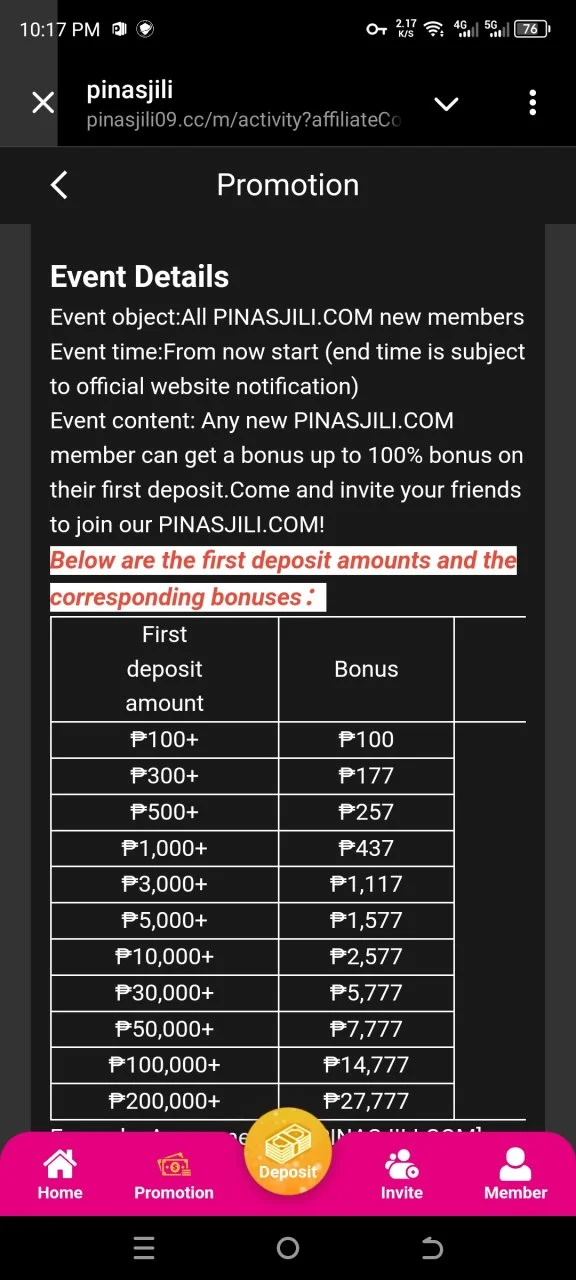Tap the system home button
Viewport: 576px width, 1280px height.
(288, 1248)
